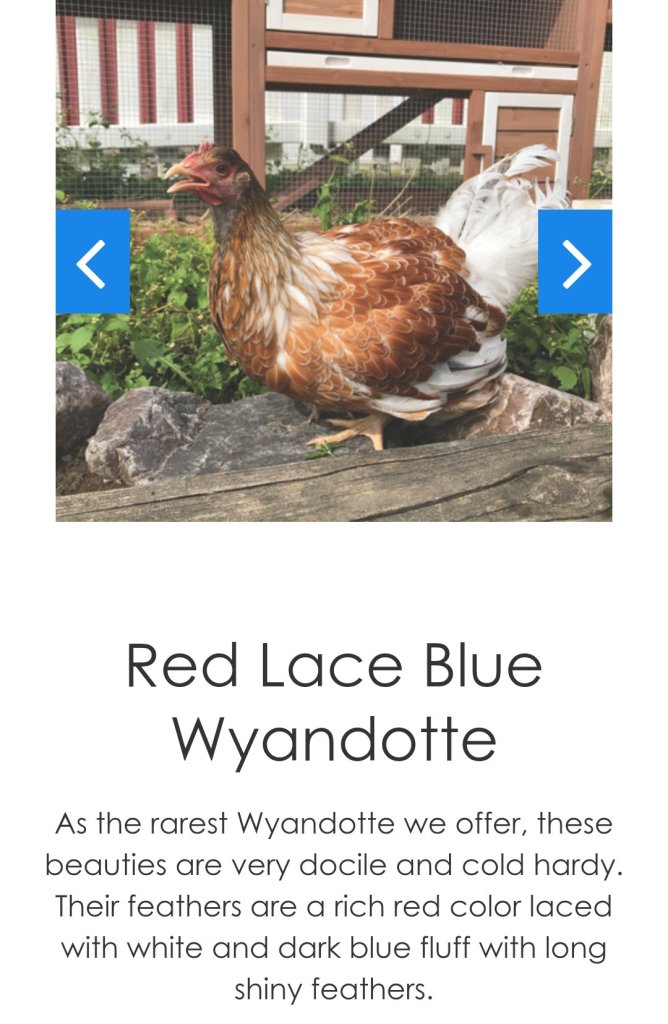Show the previous chicken photo
Image resolution: width=668 pixels, height=1024 pixels.
click(93, 262)
